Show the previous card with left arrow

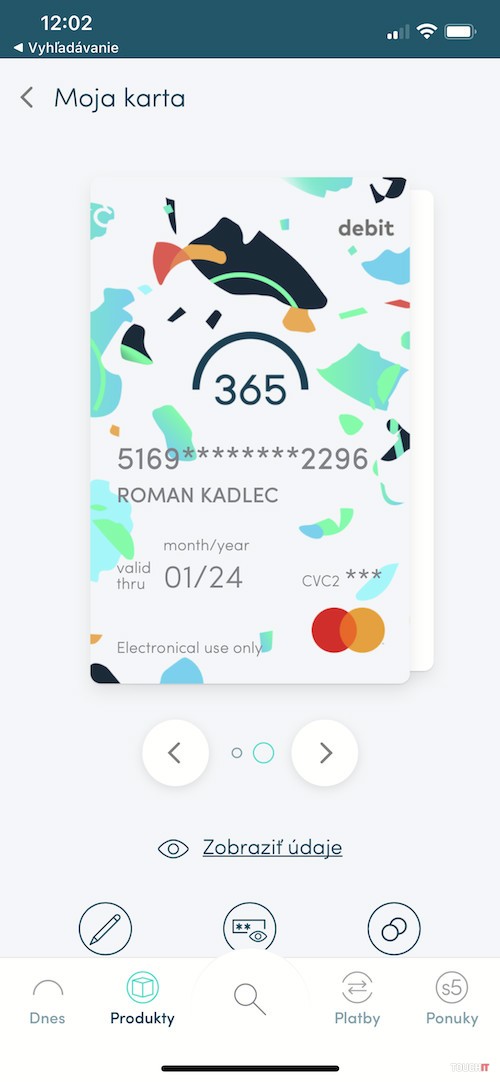[175, 753]
